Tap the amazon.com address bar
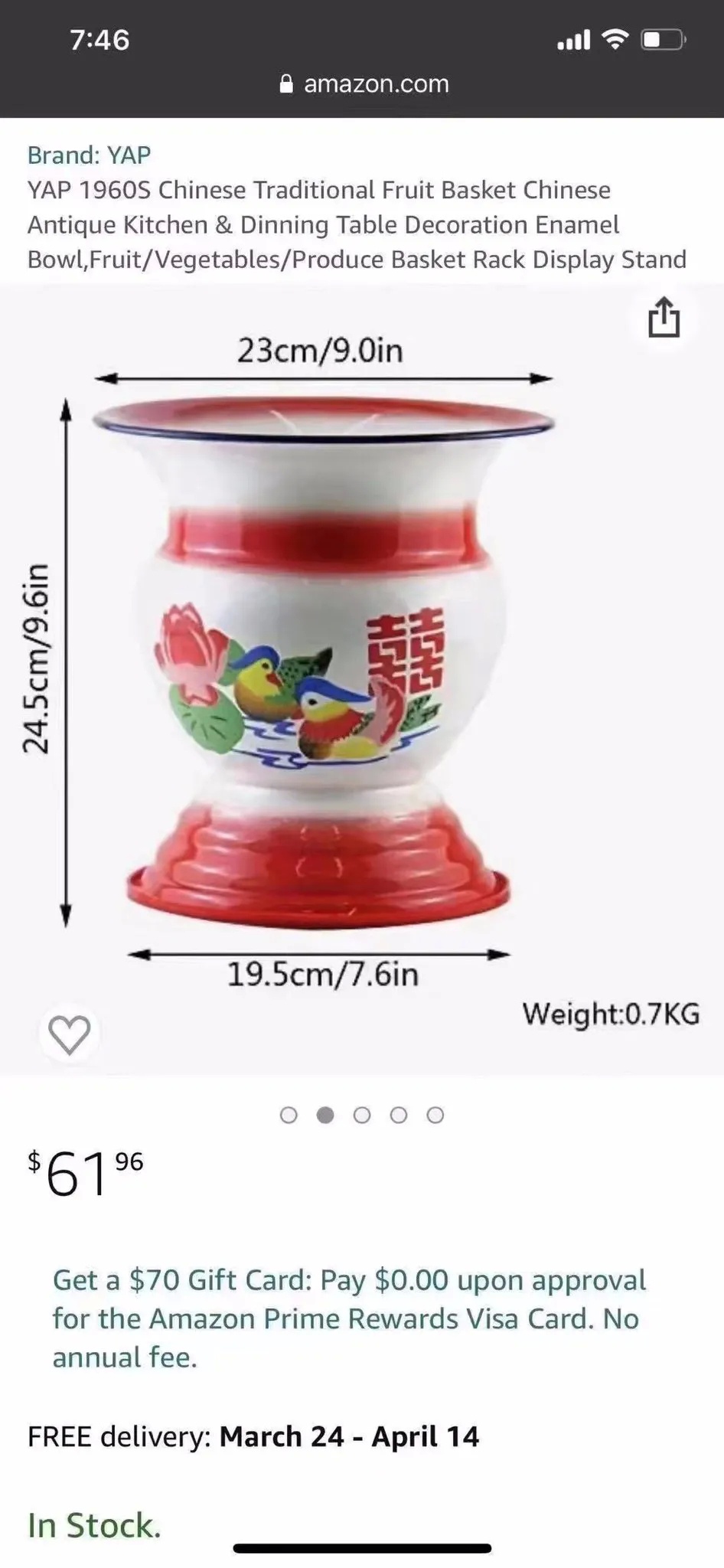The height and width of the screenshot is (1568, 724). (364, 83)
